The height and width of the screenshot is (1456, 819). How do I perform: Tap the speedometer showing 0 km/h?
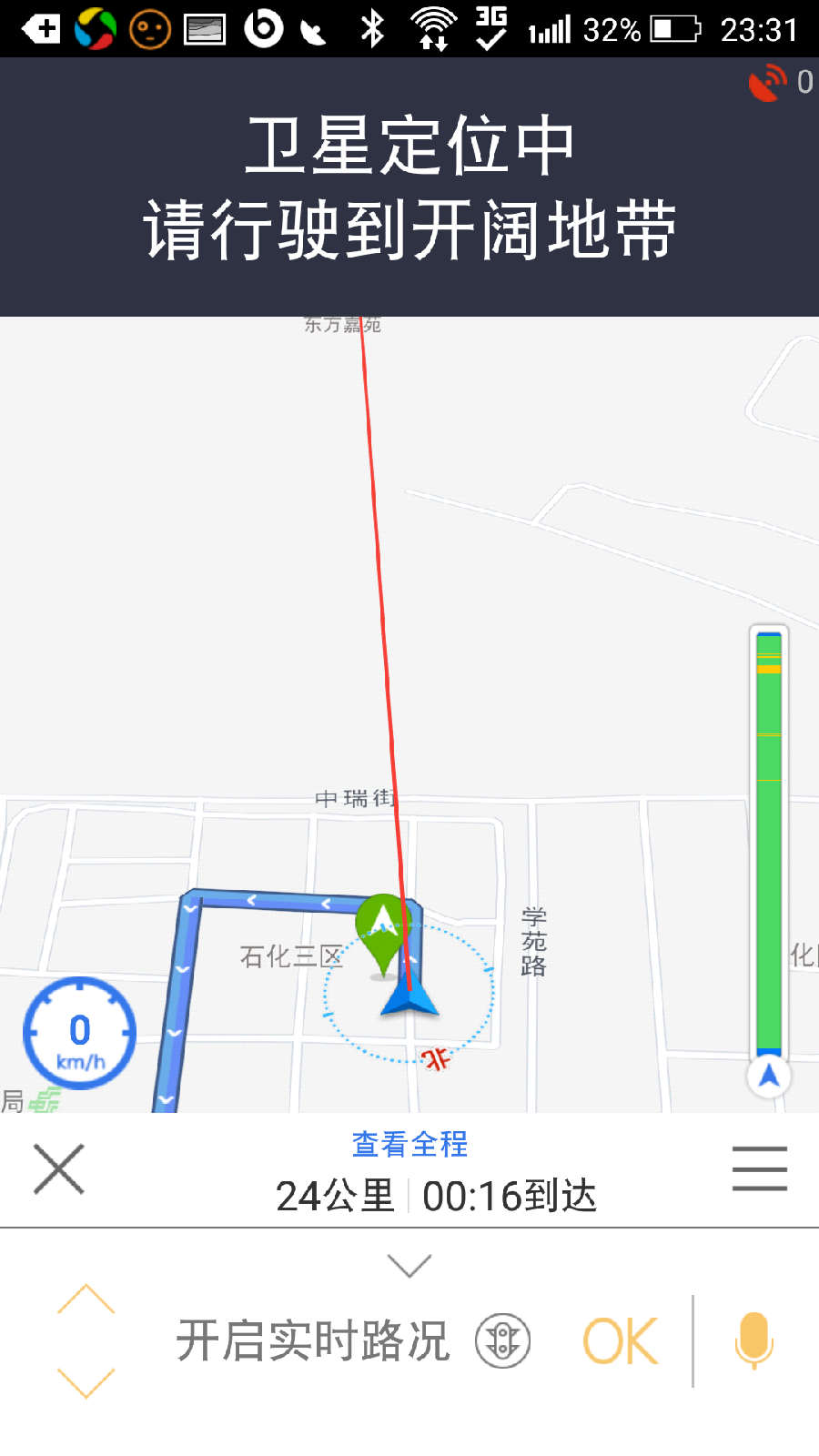[79, 1034]
